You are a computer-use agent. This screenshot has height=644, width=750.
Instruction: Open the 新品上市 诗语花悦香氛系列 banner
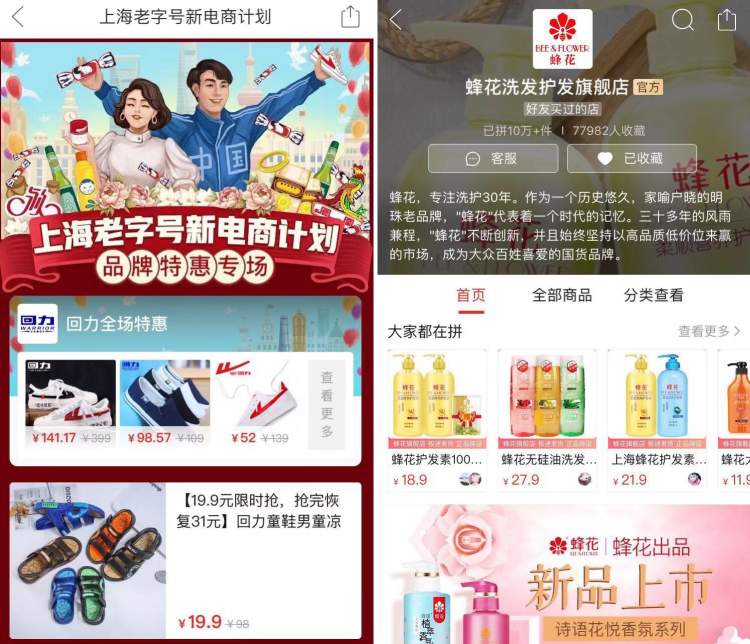(x=563, y=575)
